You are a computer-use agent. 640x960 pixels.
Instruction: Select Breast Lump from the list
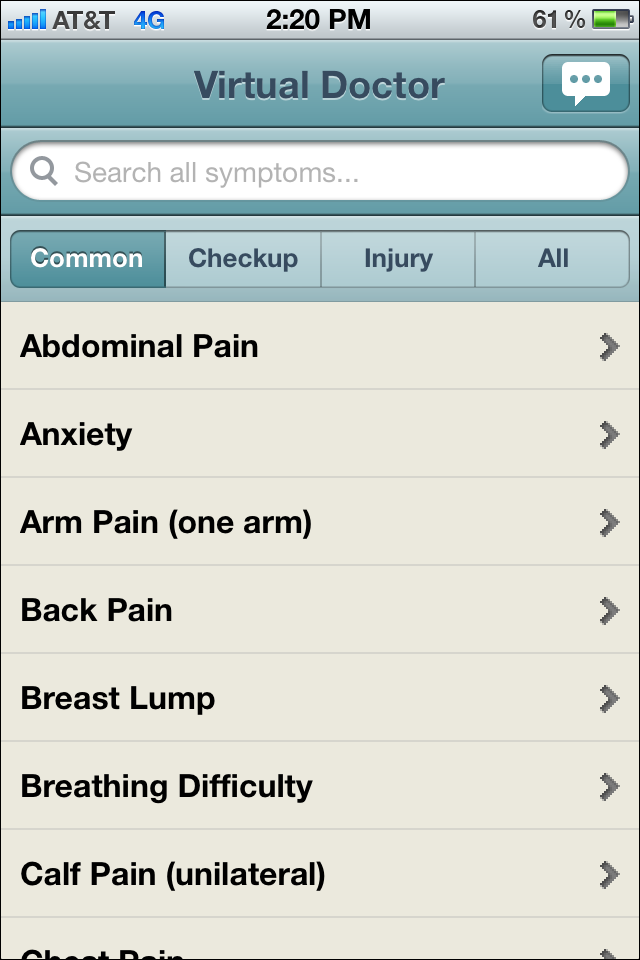click(x=320, y=698)
